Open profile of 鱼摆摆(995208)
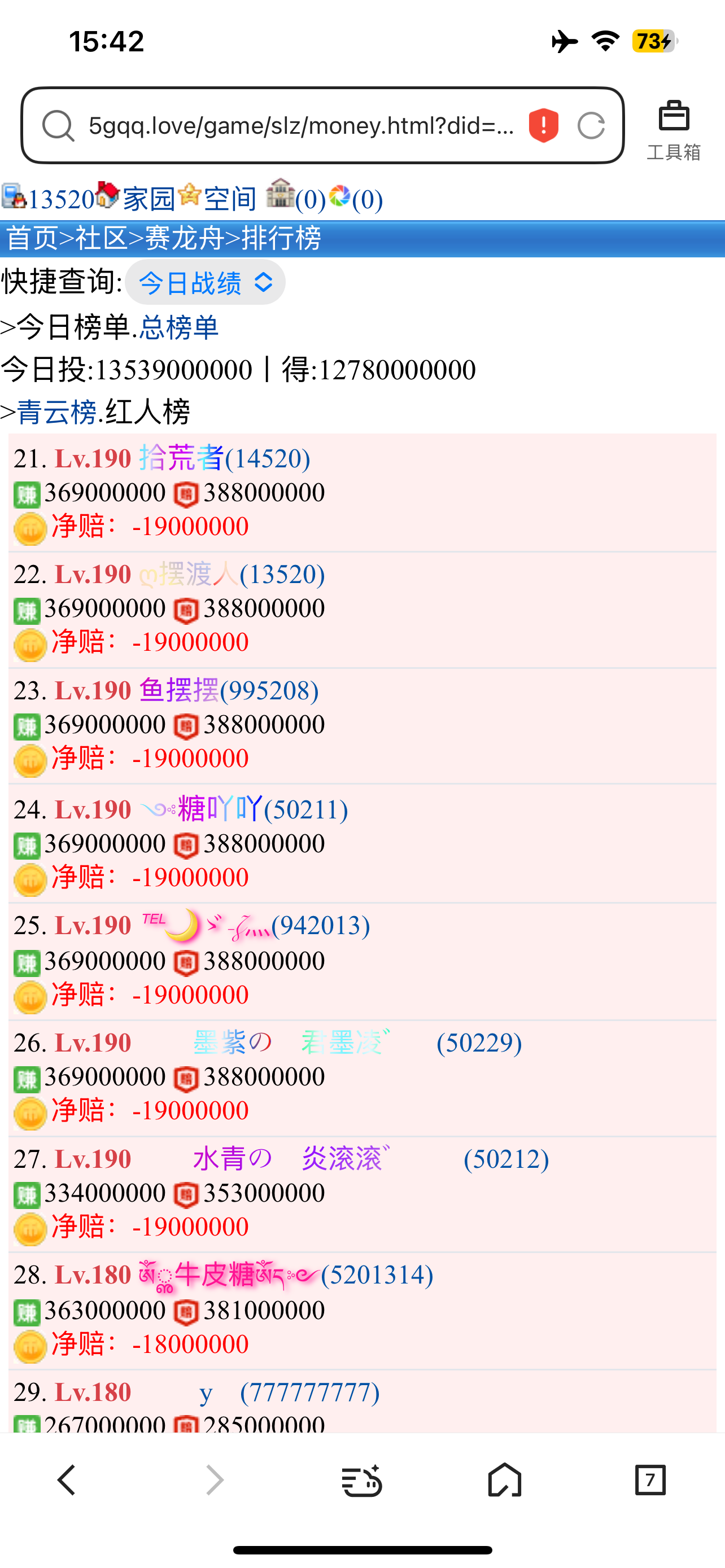This screenshot has height=1568, width=725. click(x=228, y=690)
